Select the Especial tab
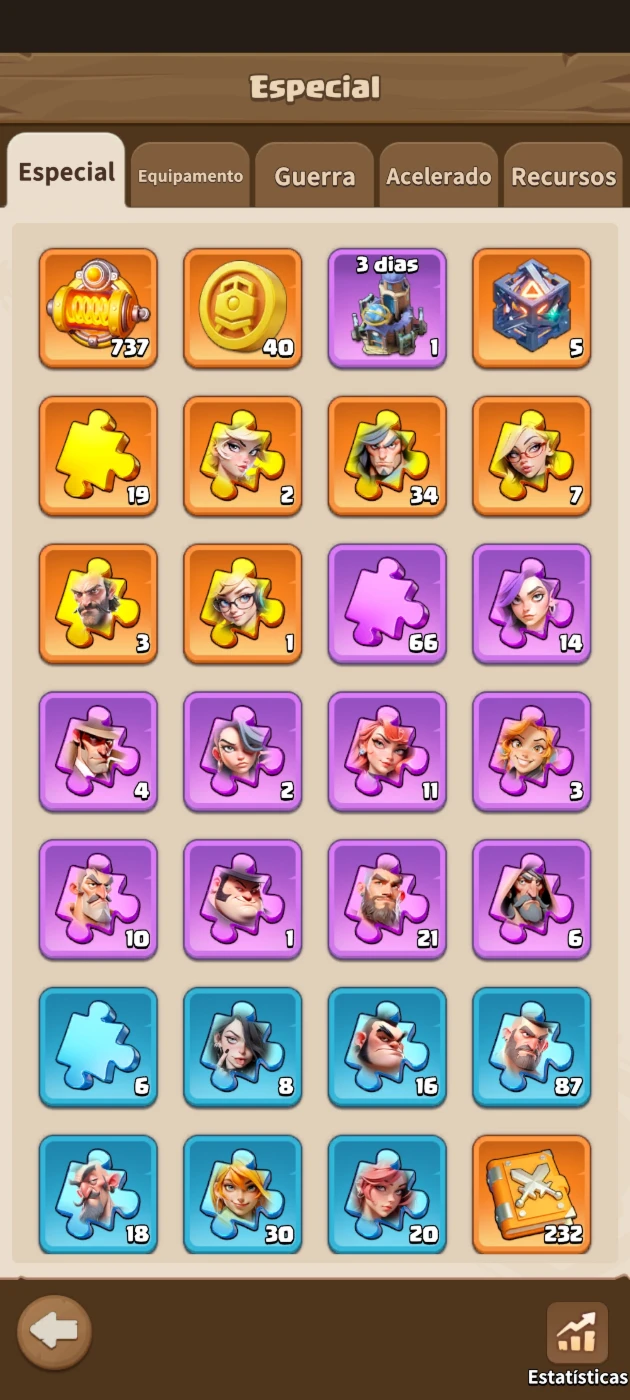Viewport: 630px width, 1400px height. (66, 172)
